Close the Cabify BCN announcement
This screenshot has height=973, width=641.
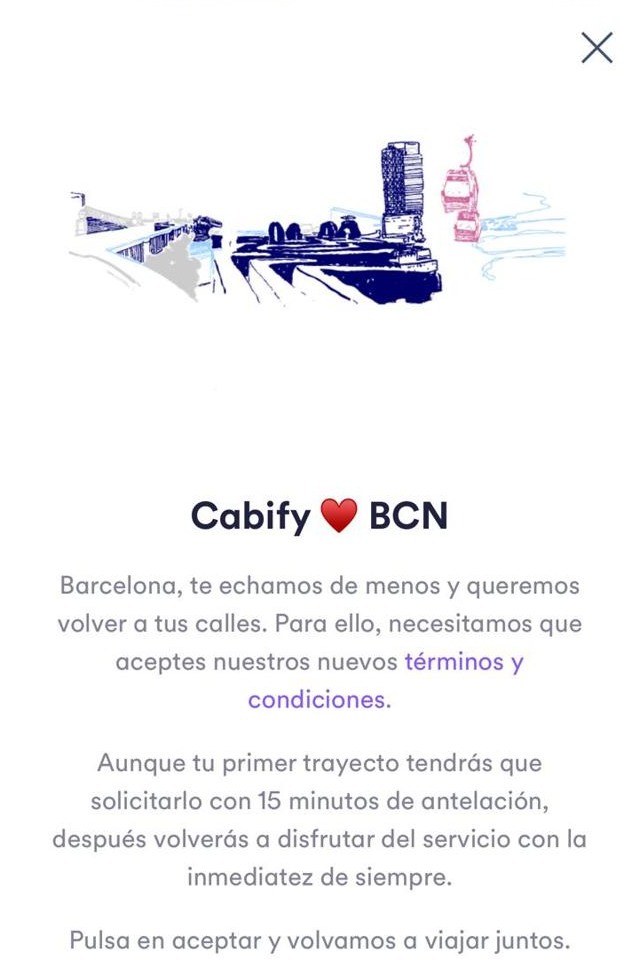point(597,47)
